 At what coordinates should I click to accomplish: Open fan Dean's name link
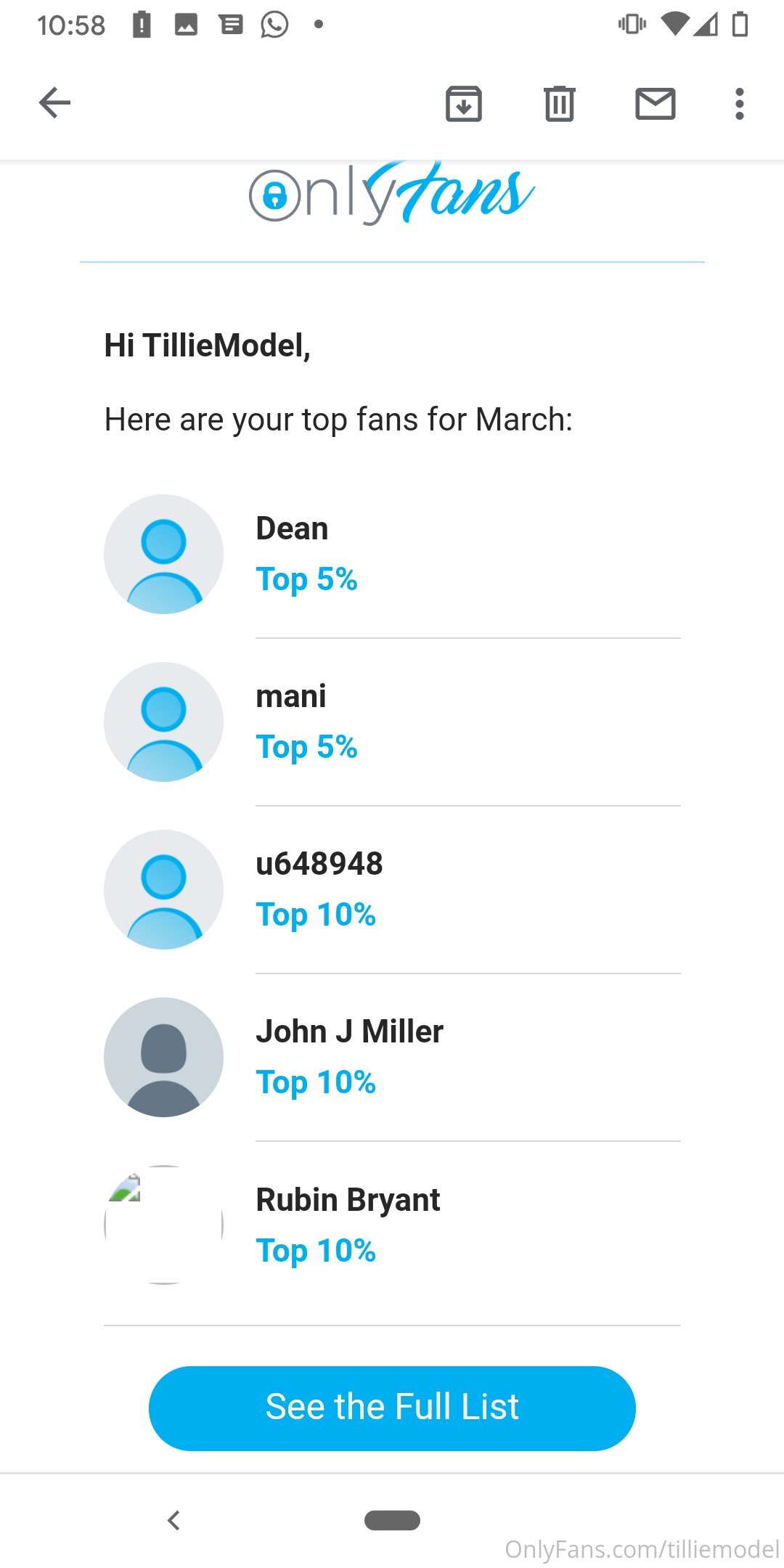tap(292, 528)
